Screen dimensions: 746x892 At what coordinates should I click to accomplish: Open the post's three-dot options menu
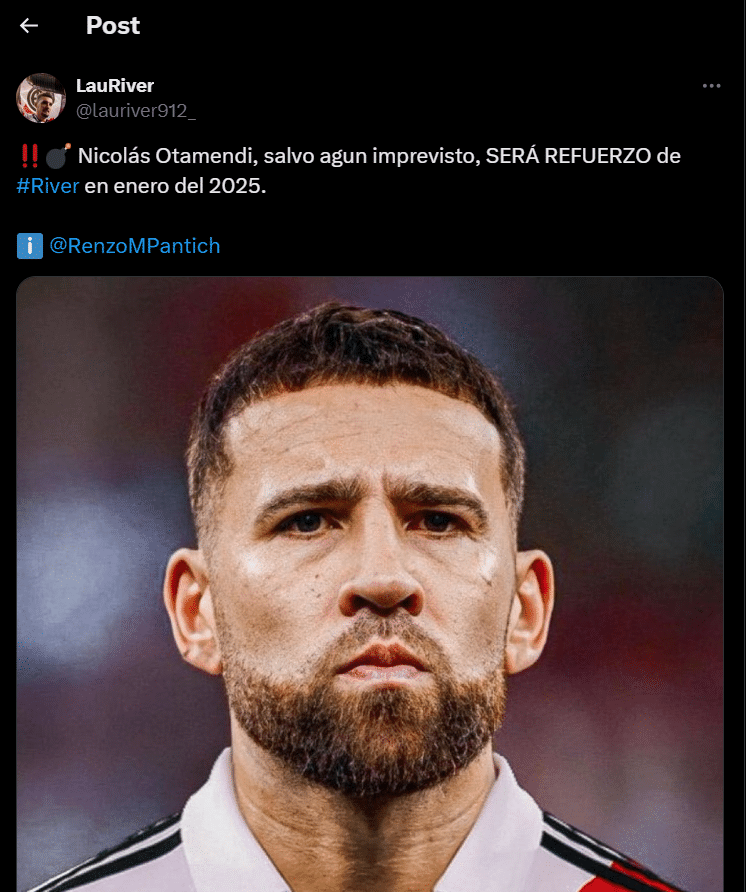pos(711,87)
